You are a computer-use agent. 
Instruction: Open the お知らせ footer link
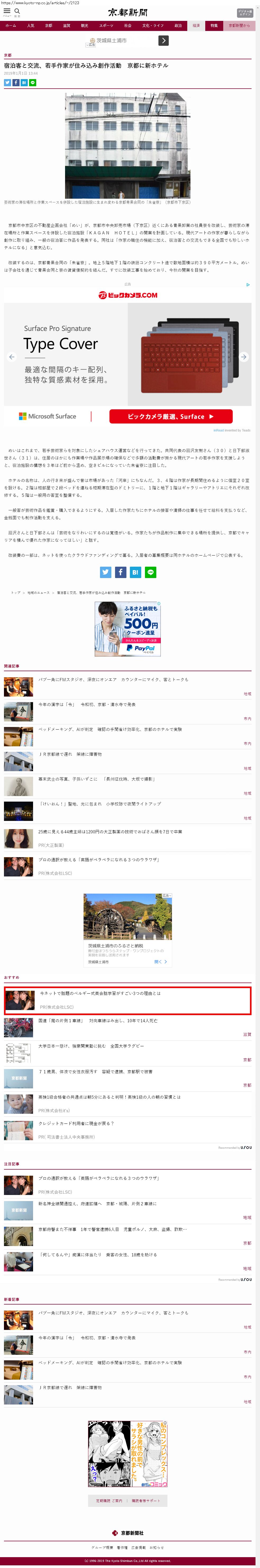pyautogui.click(x=157, y=1547)
